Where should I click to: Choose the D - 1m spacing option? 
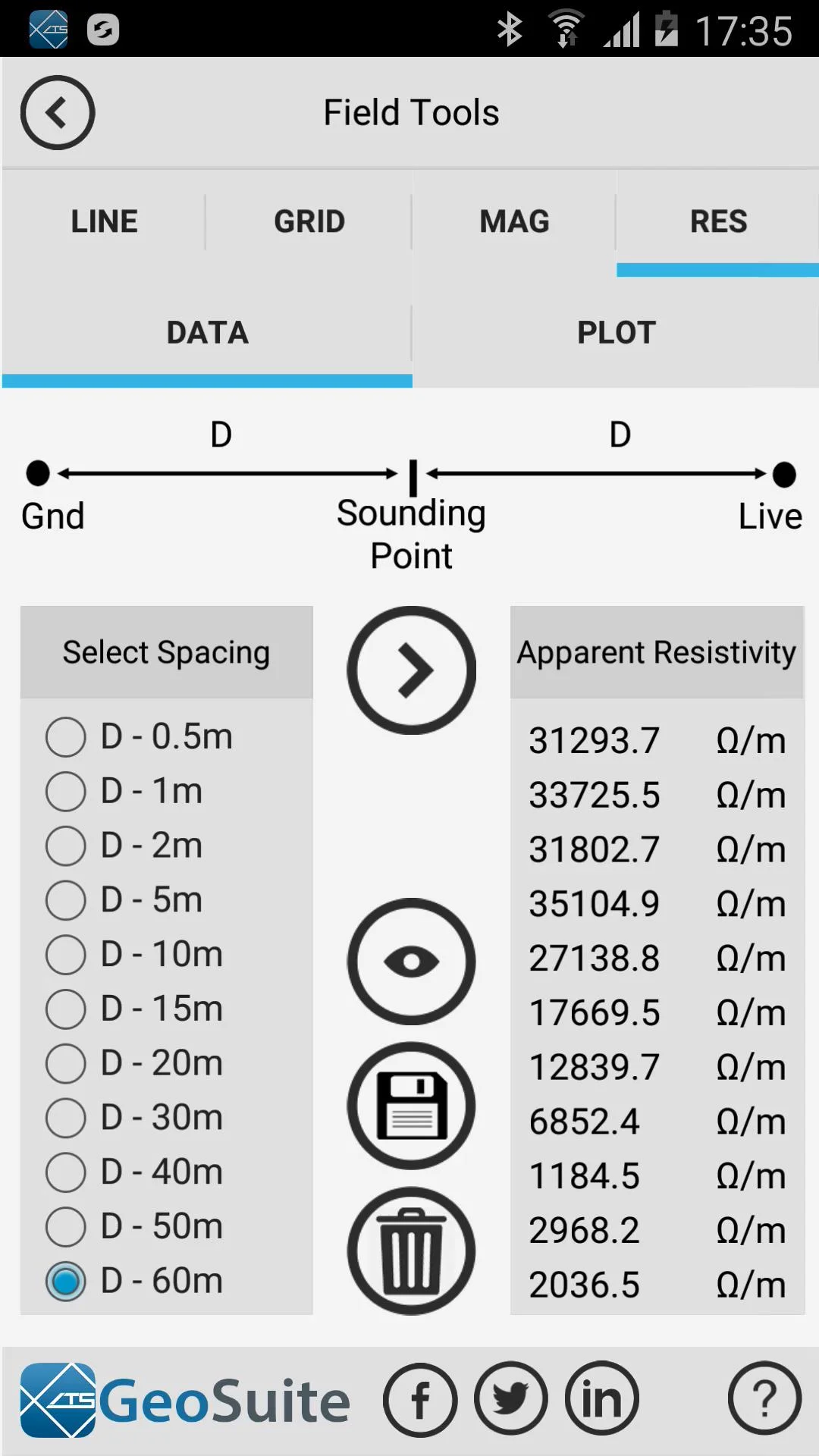[124, 792]
